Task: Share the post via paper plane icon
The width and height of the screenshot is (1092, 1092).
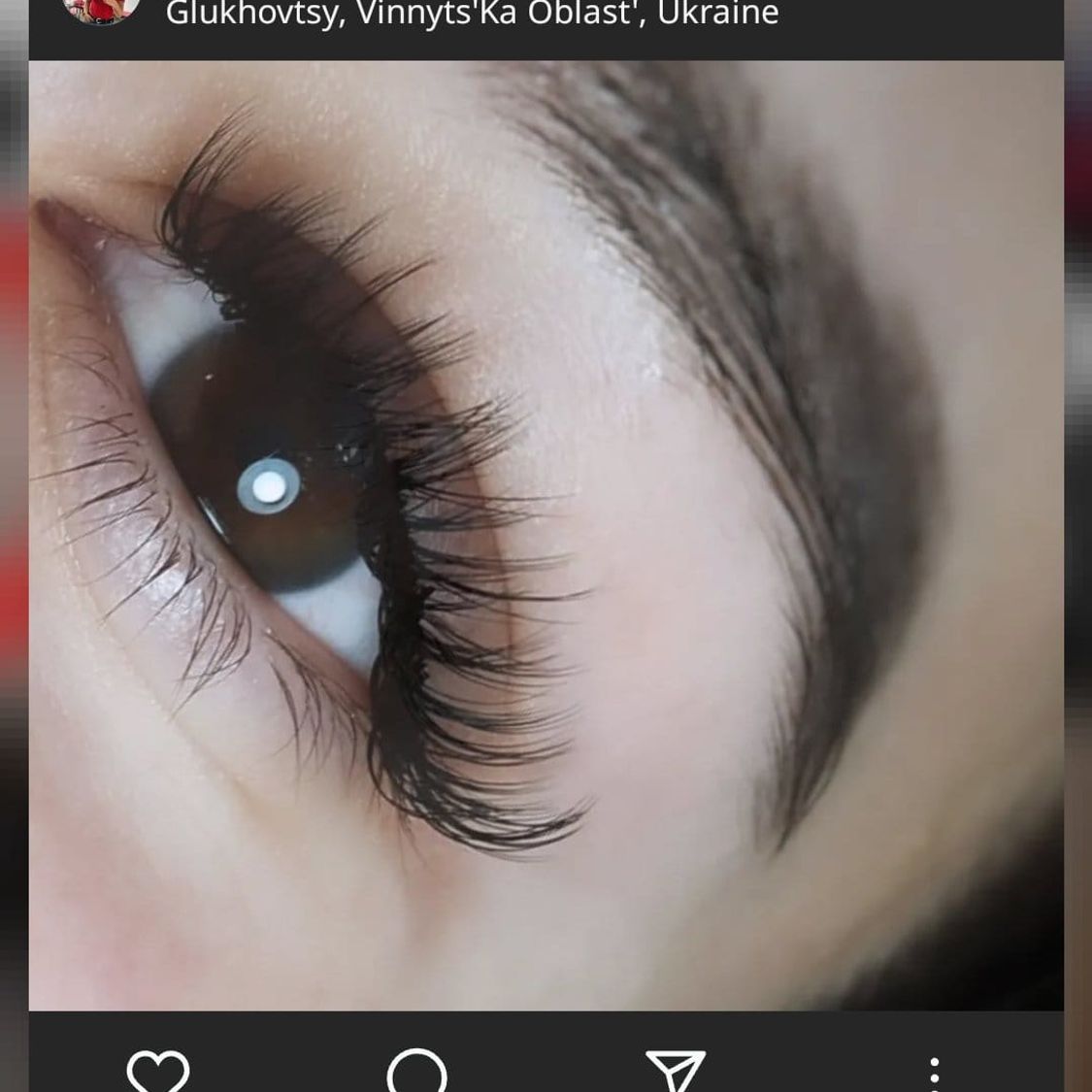Action: pos(676,1072)
